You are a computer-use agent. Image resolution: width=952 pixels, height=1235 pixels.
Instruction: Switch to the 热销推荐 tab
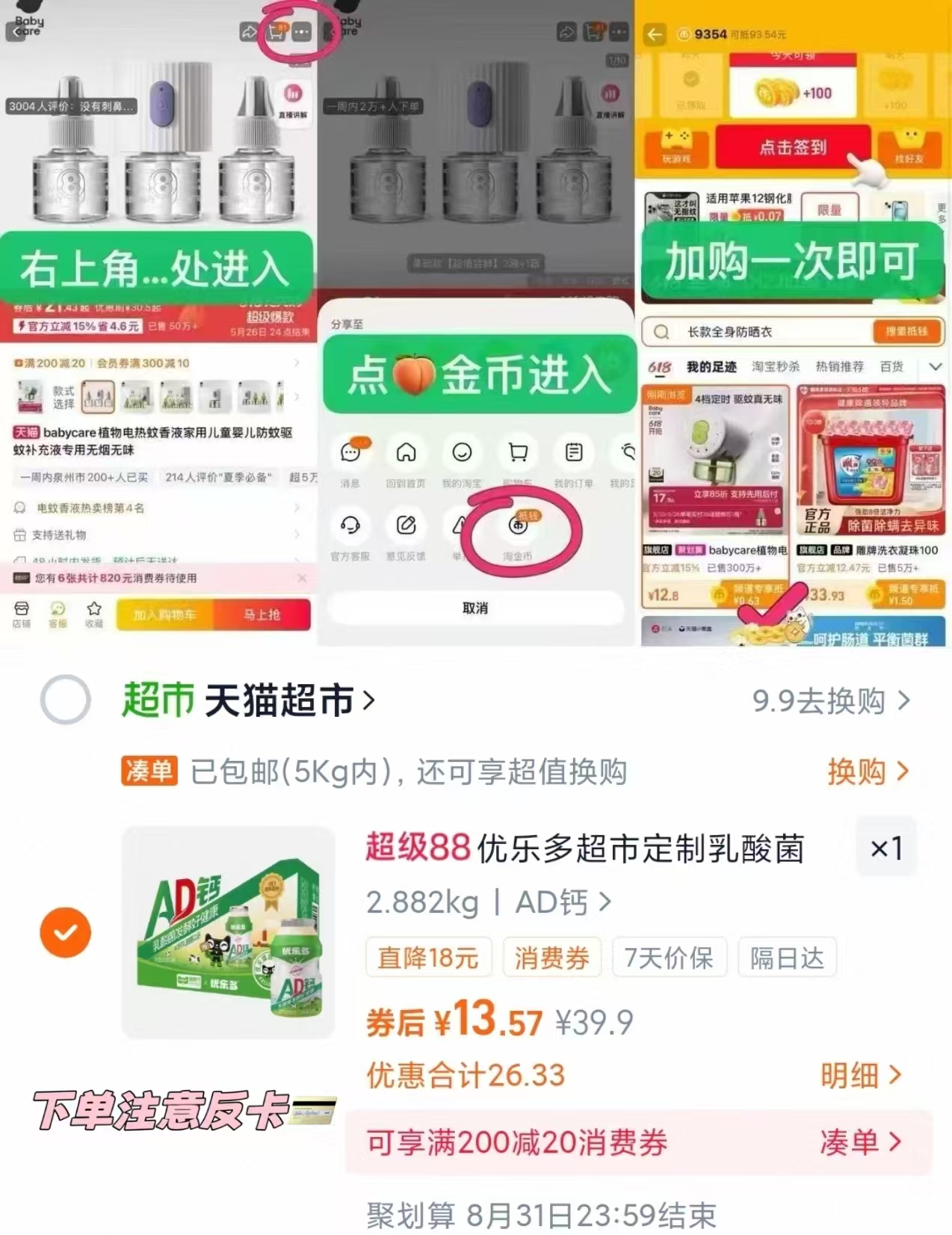(x=840, y=366)
